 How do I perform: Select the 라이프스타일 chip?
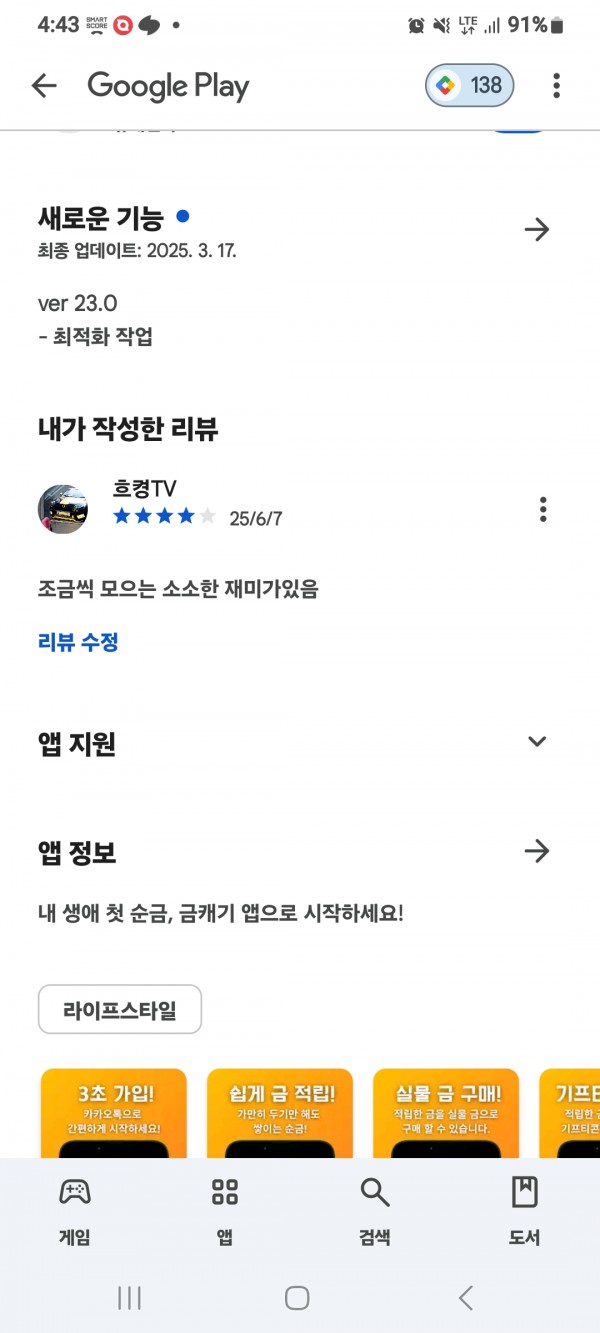pos(120,1009)
